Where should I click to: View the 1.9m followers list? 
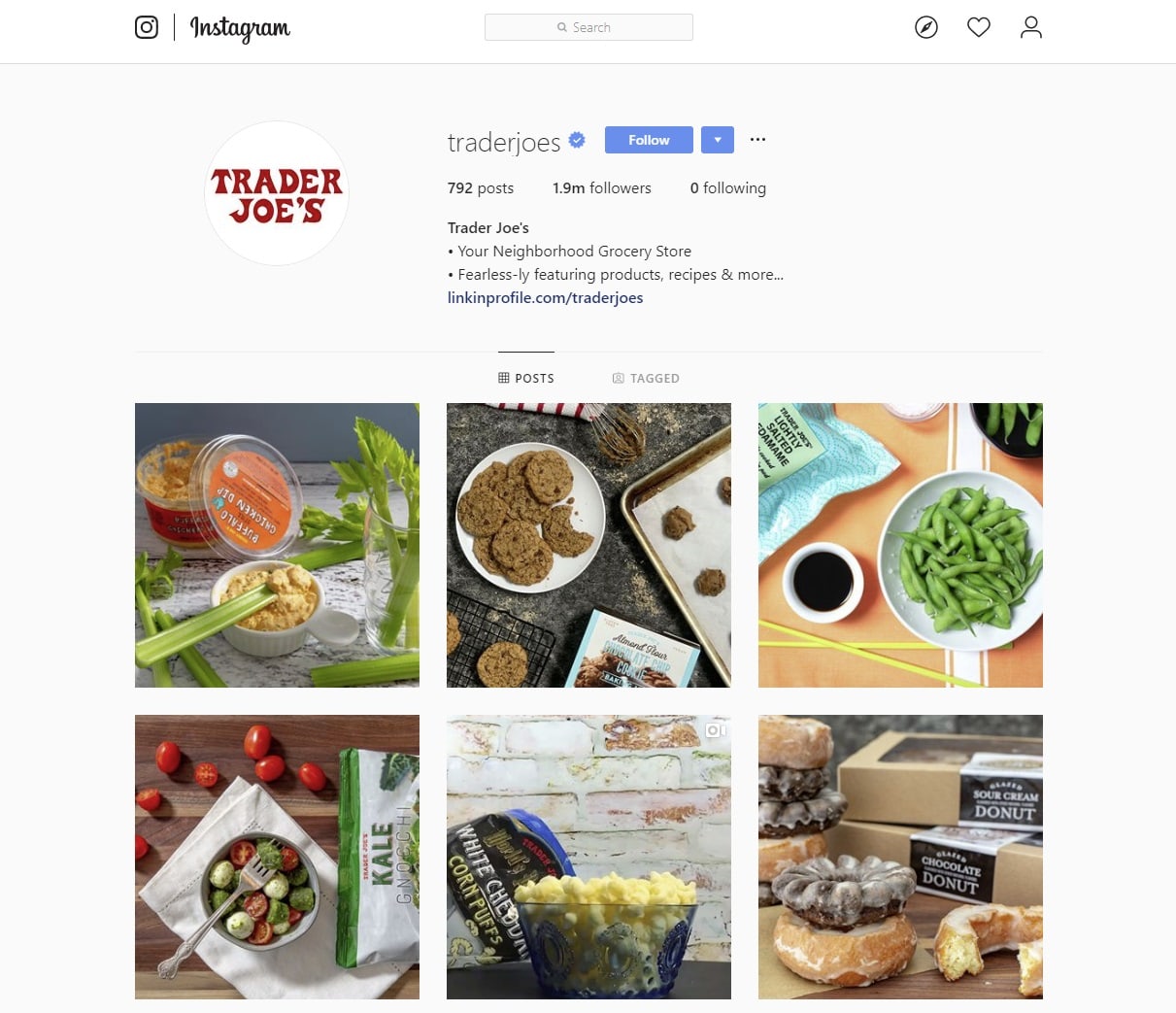pos(601,188)
